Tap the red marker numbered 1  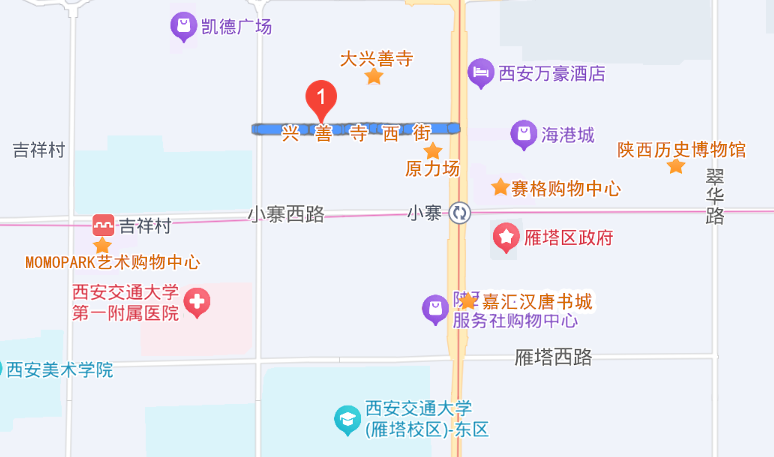click(x=321, y=99)
